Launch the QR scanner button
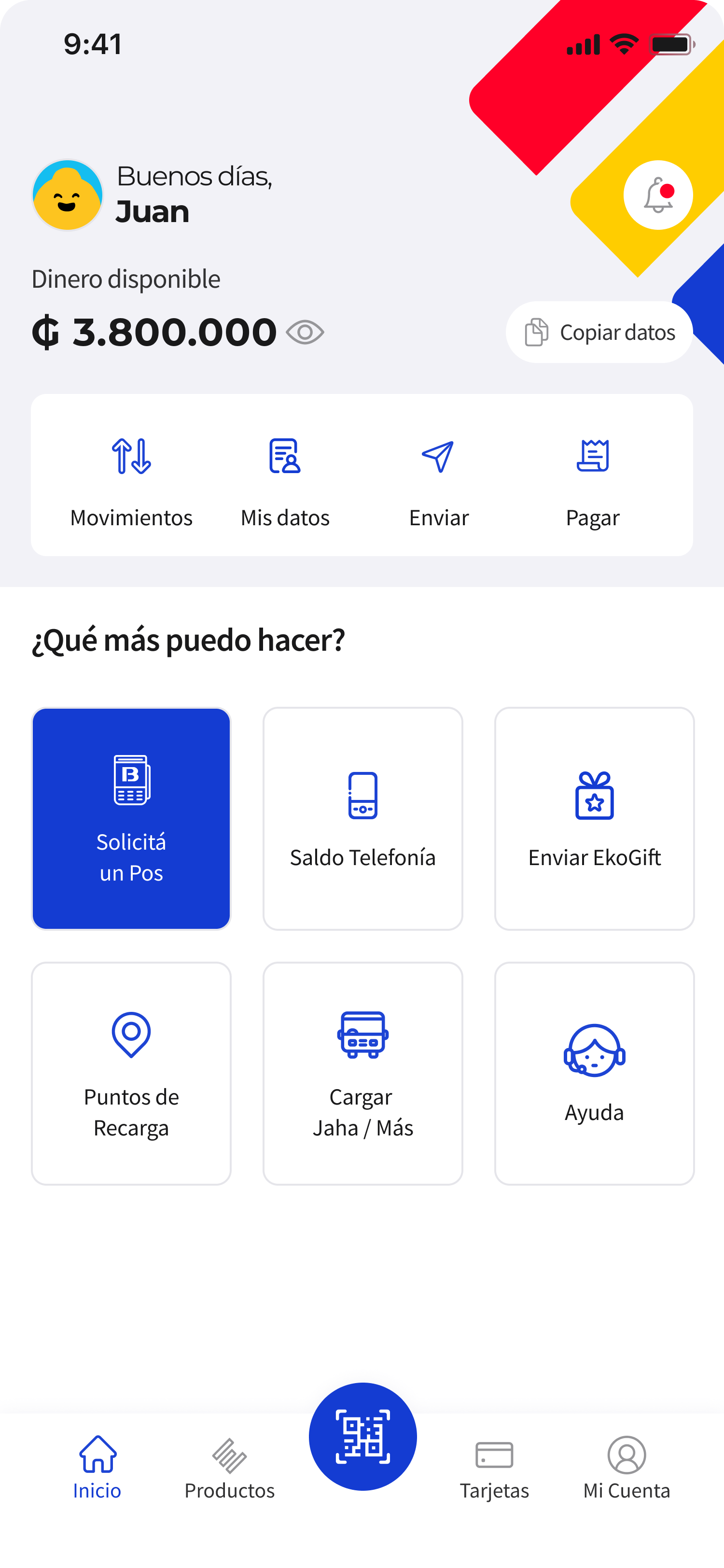This screenshot has height=1568, width=724. coord(362,1437)
